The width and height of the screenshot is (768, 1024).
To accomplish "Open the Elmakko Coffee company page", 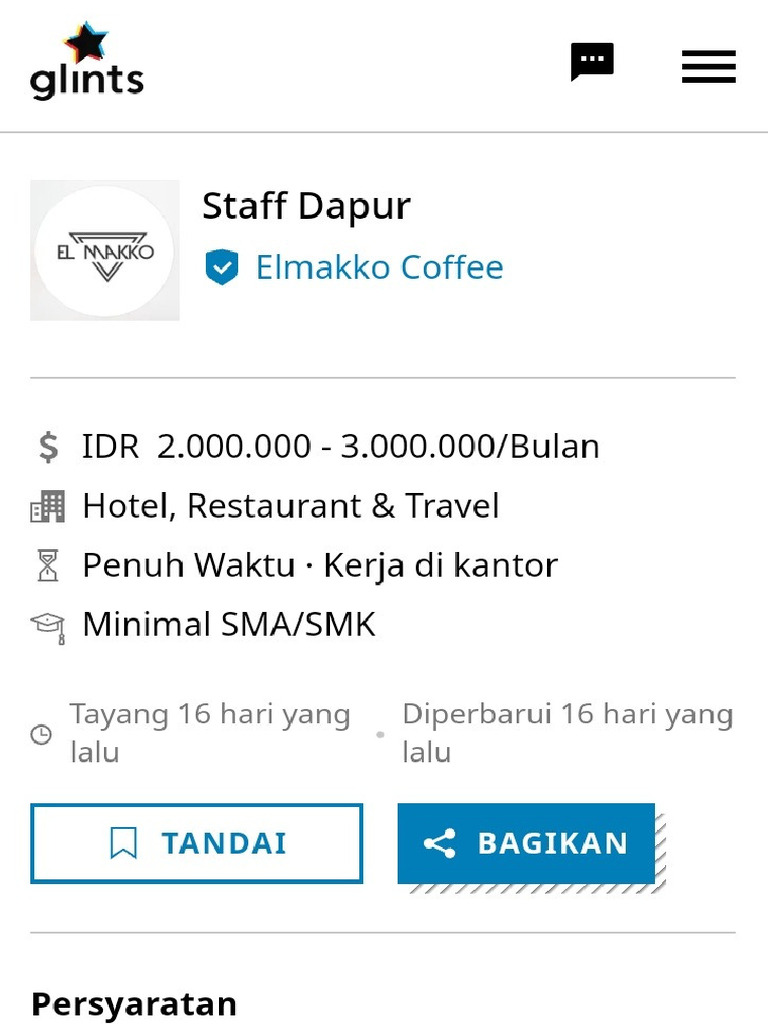I will 379,268.
